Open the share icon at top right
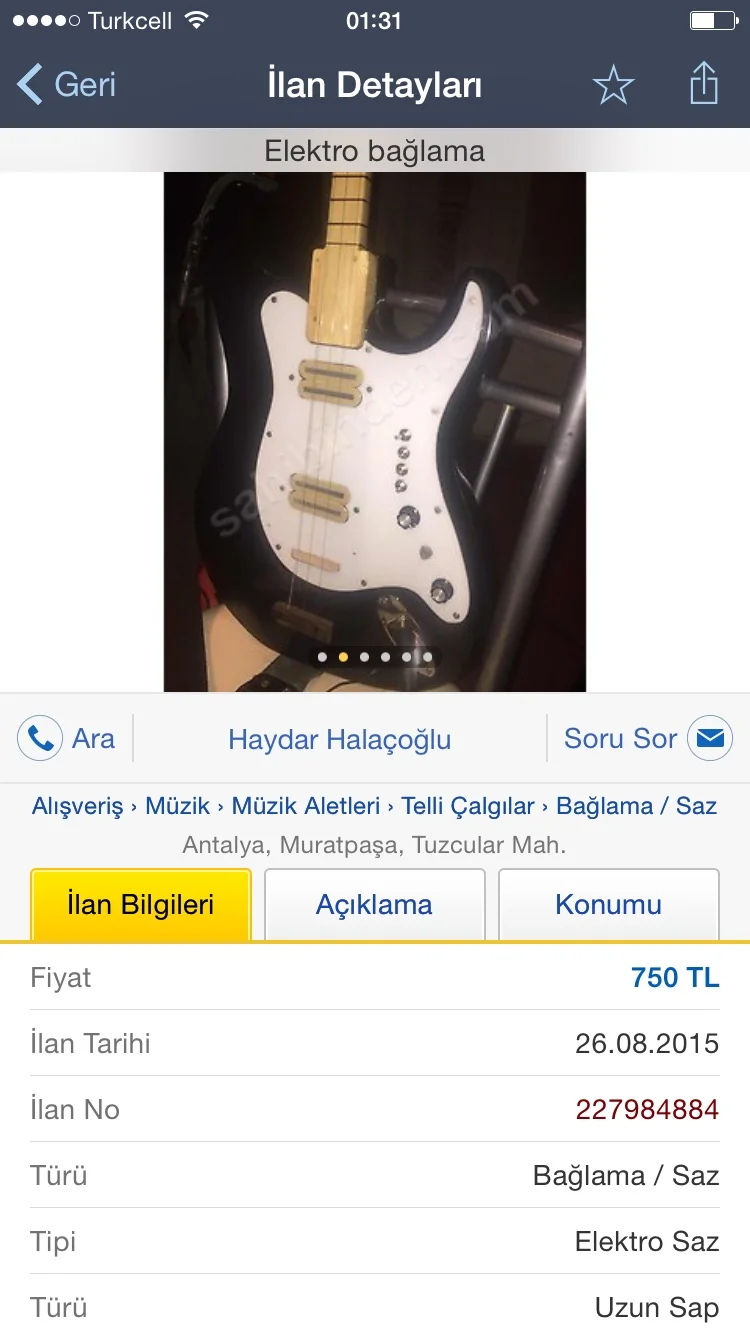The height and width of the screenshot is (1334, 750). [703, 84]
